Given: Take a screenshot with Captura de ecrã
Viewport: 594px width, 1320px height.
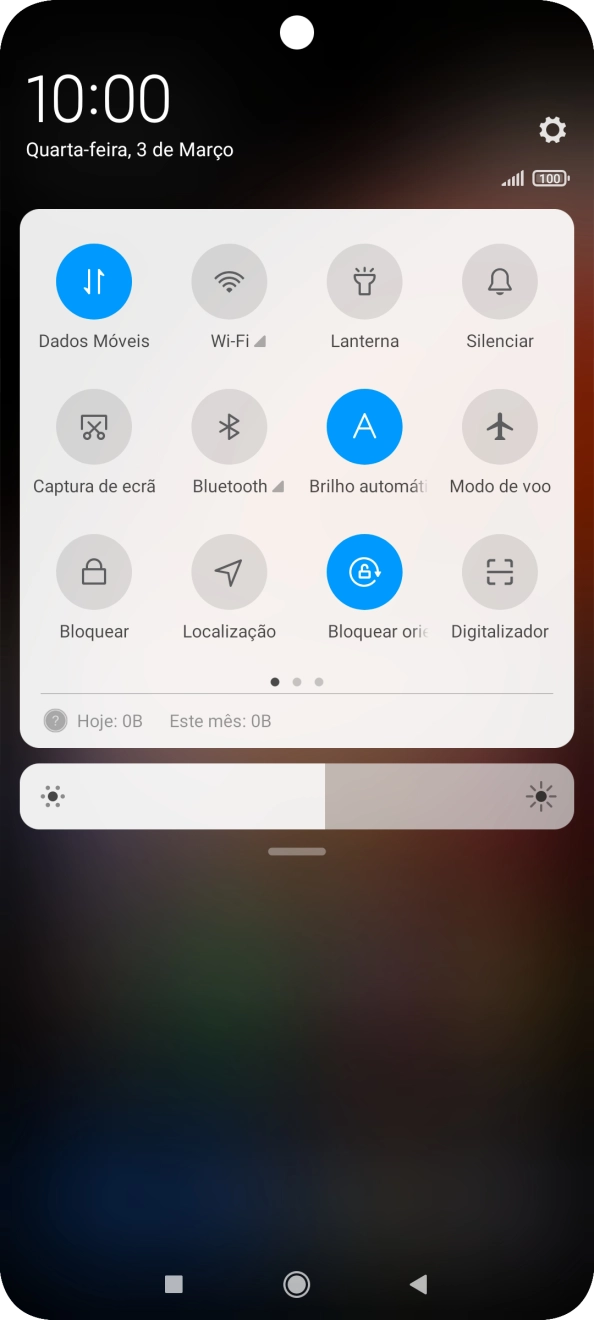Looking at the screenshot, I should [94, 427].
